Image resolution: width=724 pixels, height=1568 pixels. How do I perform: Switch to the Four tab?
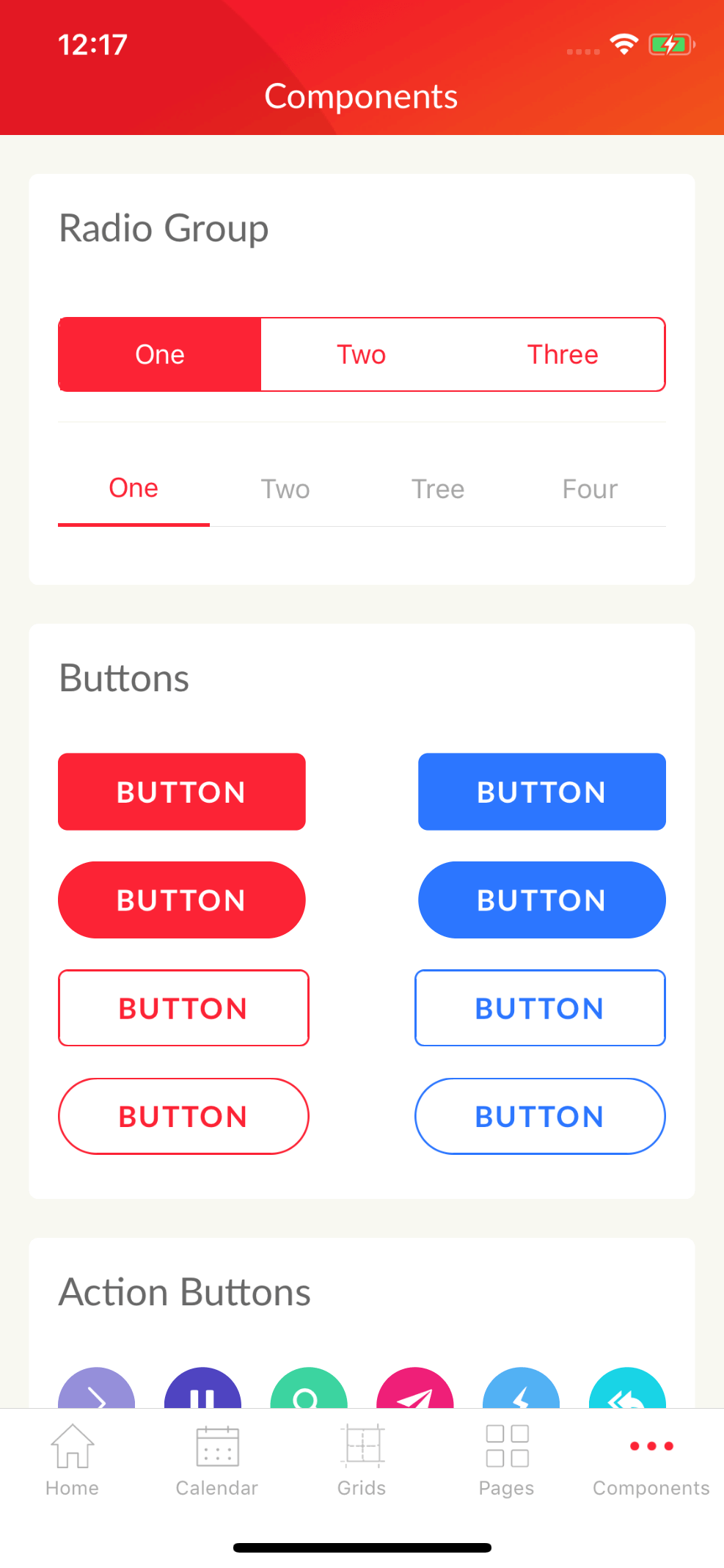click(590, 489)
